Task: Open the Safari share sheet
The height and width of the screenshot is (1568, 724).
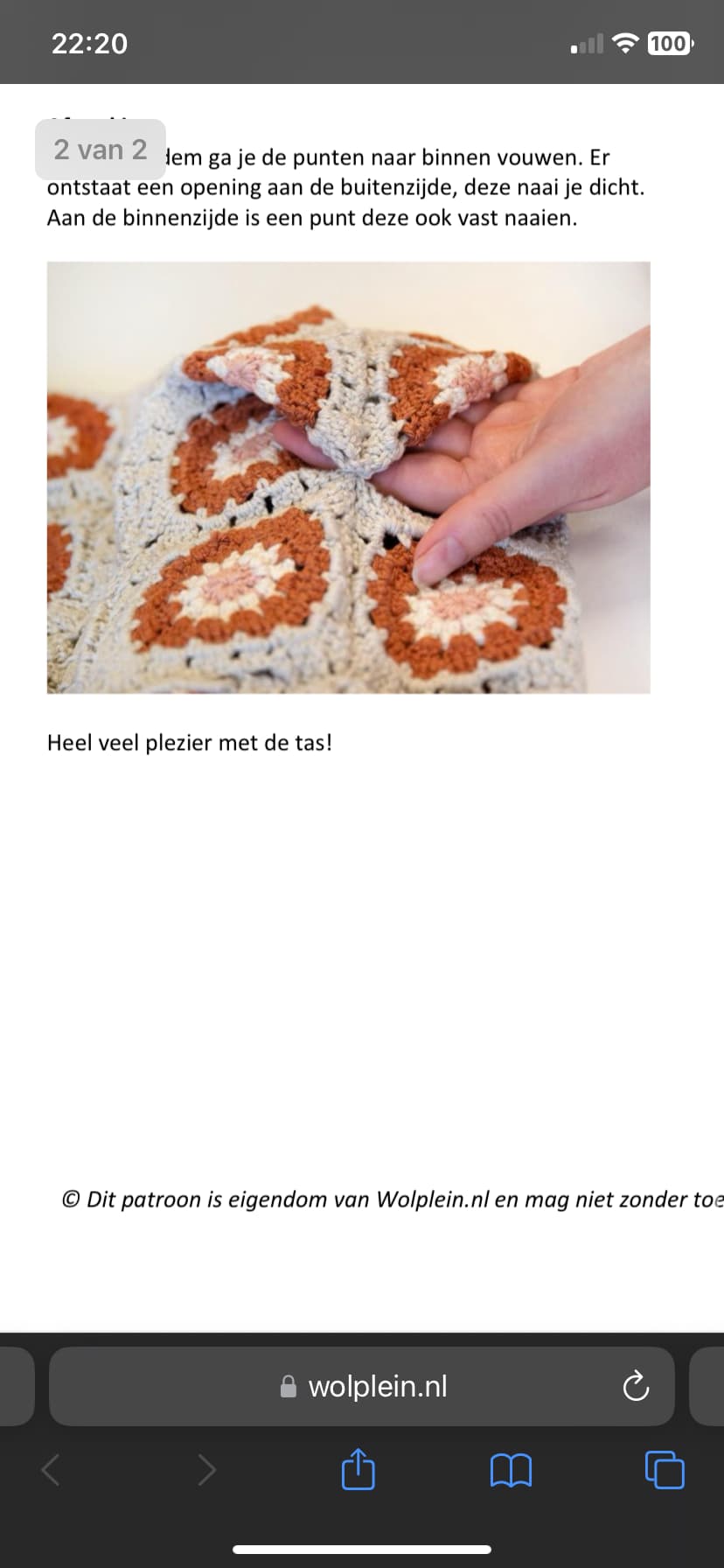Action: point(358,1469)
